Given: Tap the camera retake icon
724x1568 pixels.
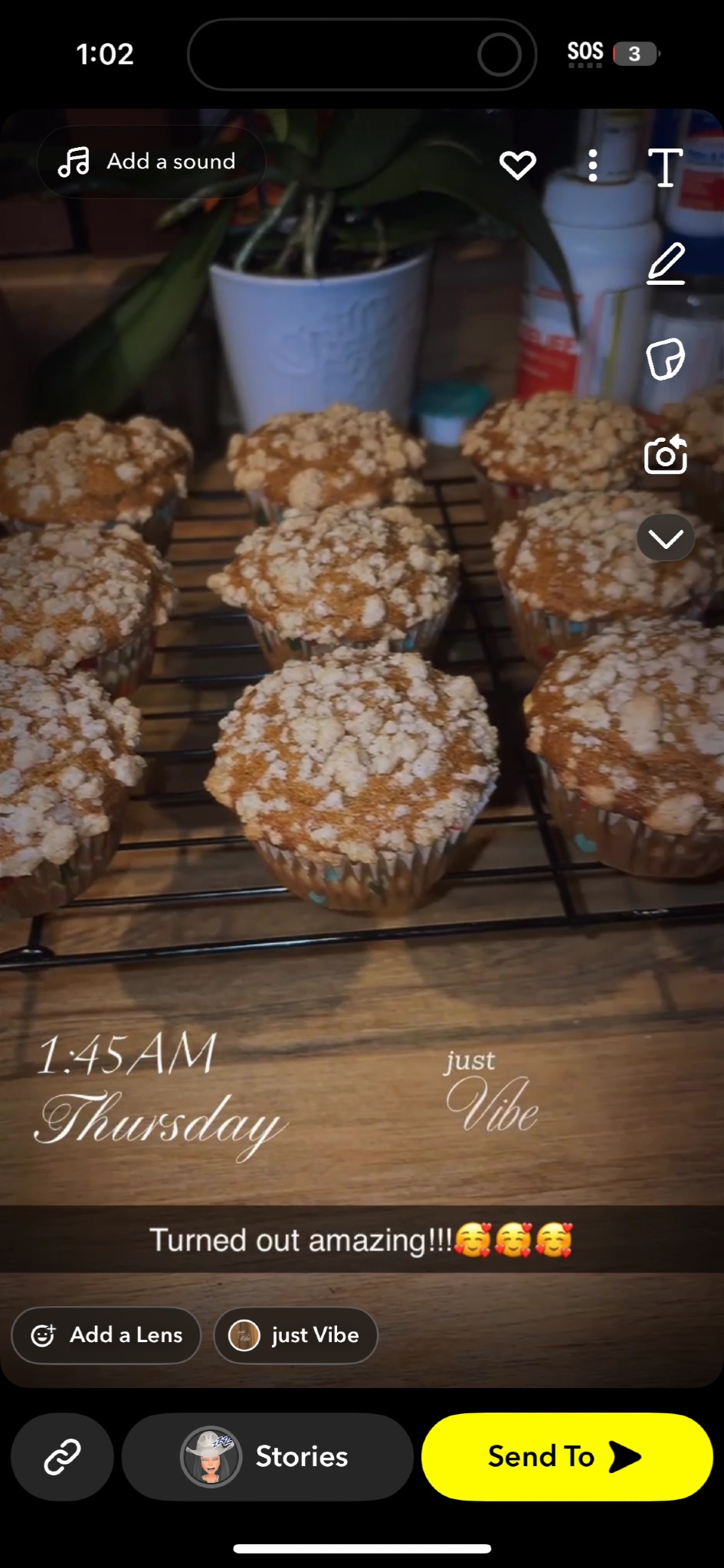Looking at the screenshot, I should tap(665, 455).
